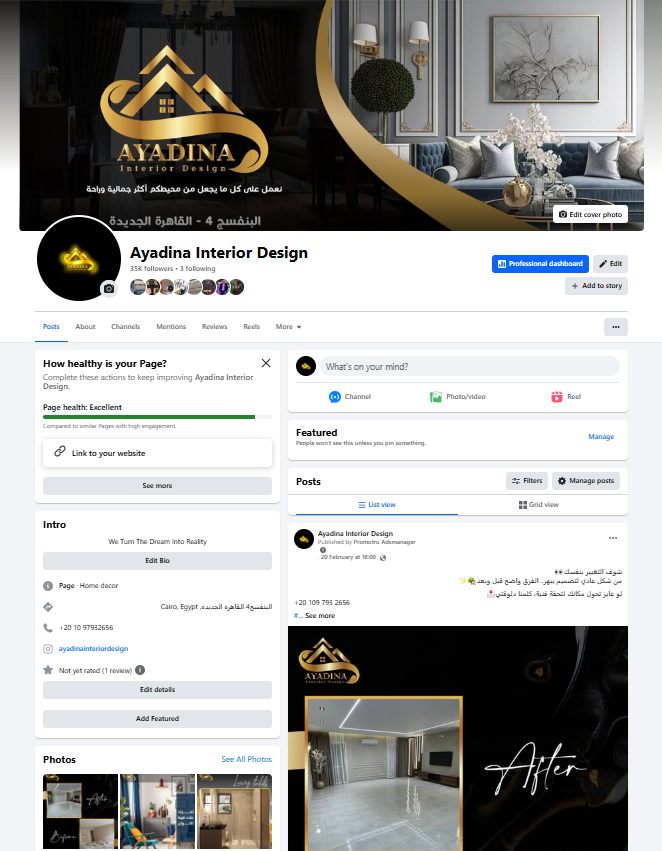Open See All Photos link
This screenshot has height=851, width=662.
pos(246,760)
